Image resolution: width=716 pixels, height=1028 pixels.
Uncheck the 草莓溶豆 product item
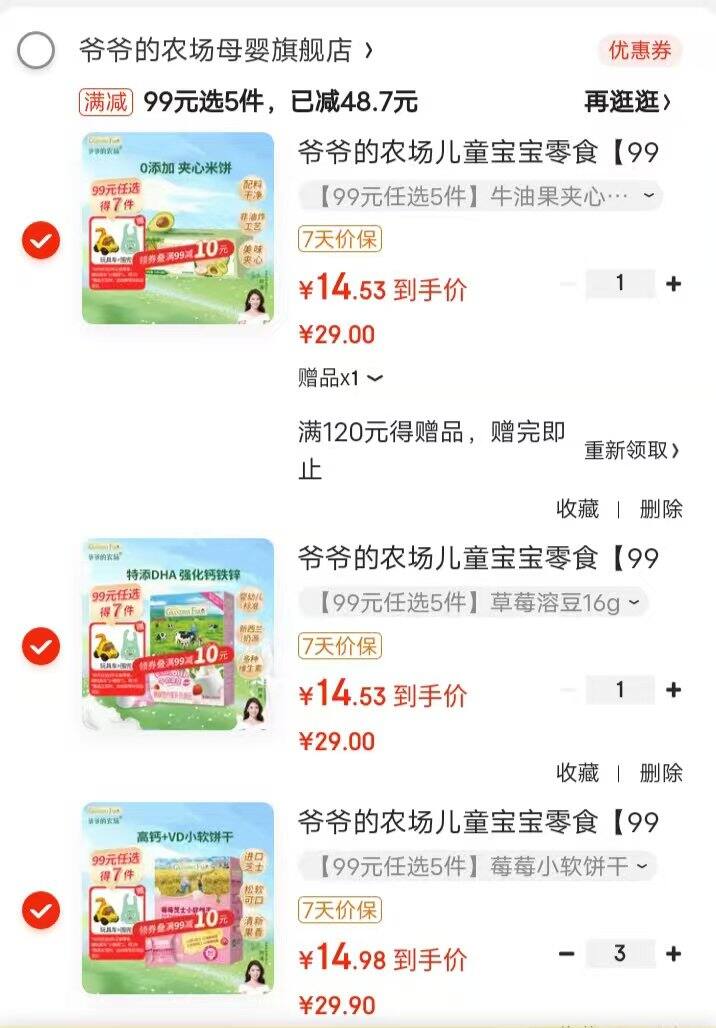coord(41,646)
